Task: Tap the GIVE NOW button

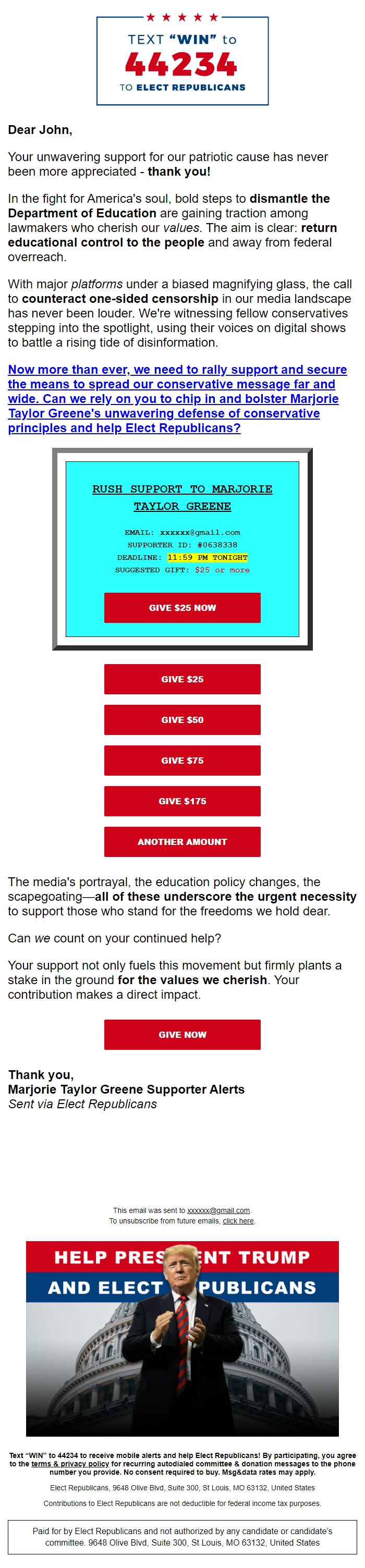Action: pos(182,1034)
